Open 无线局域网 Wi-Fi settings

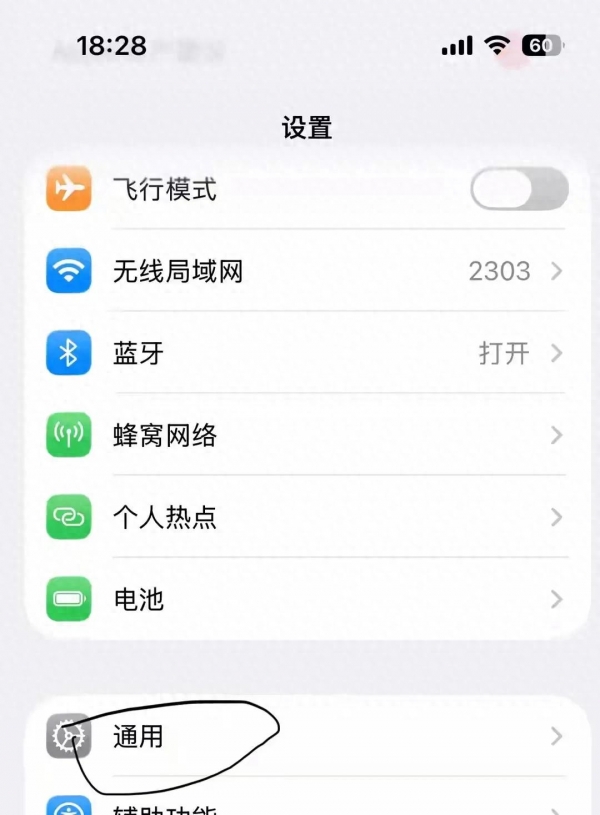coord(300,271)
